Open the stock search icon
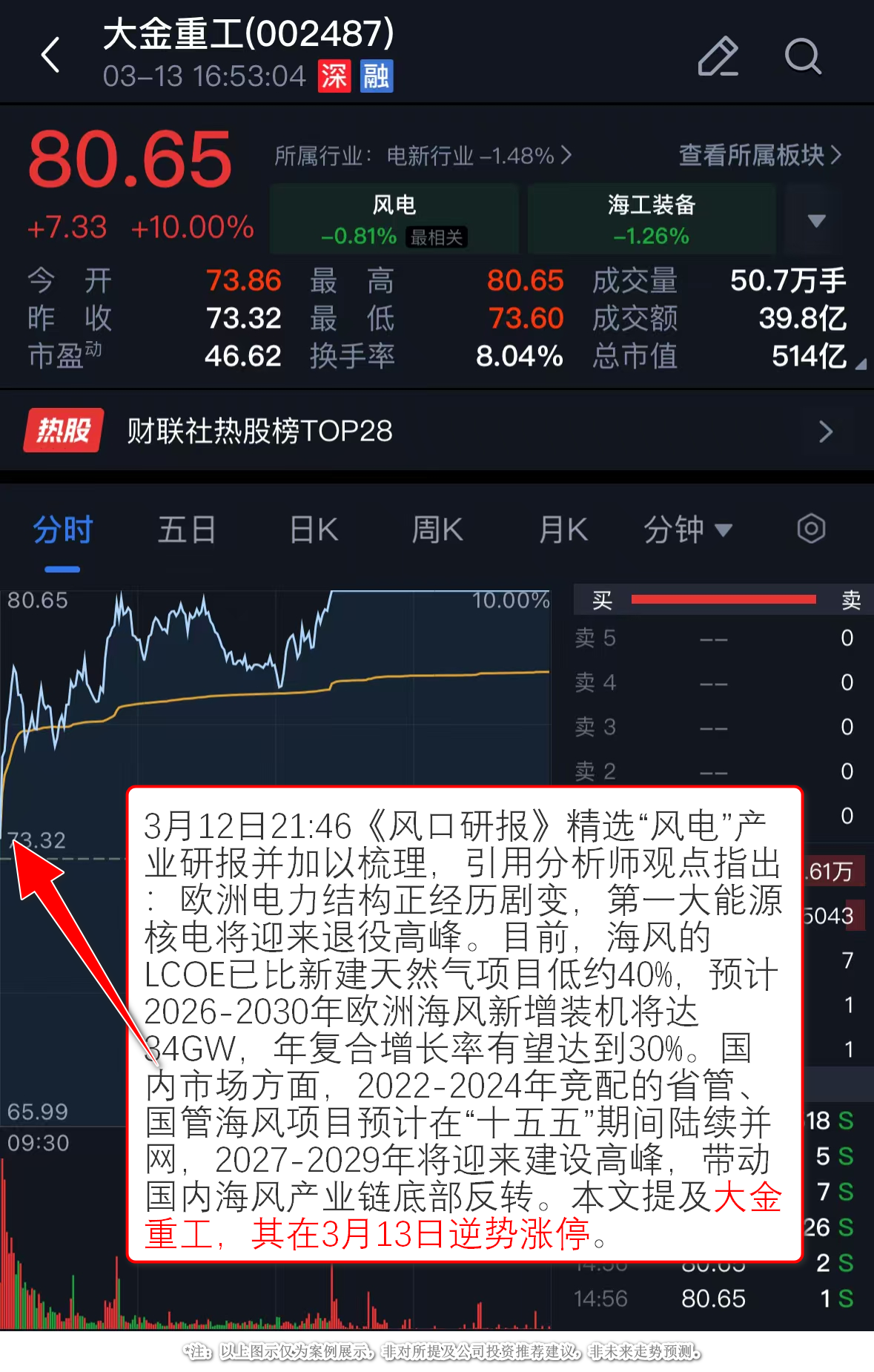This screenshot has height=1372, width=874. point(803,56)
